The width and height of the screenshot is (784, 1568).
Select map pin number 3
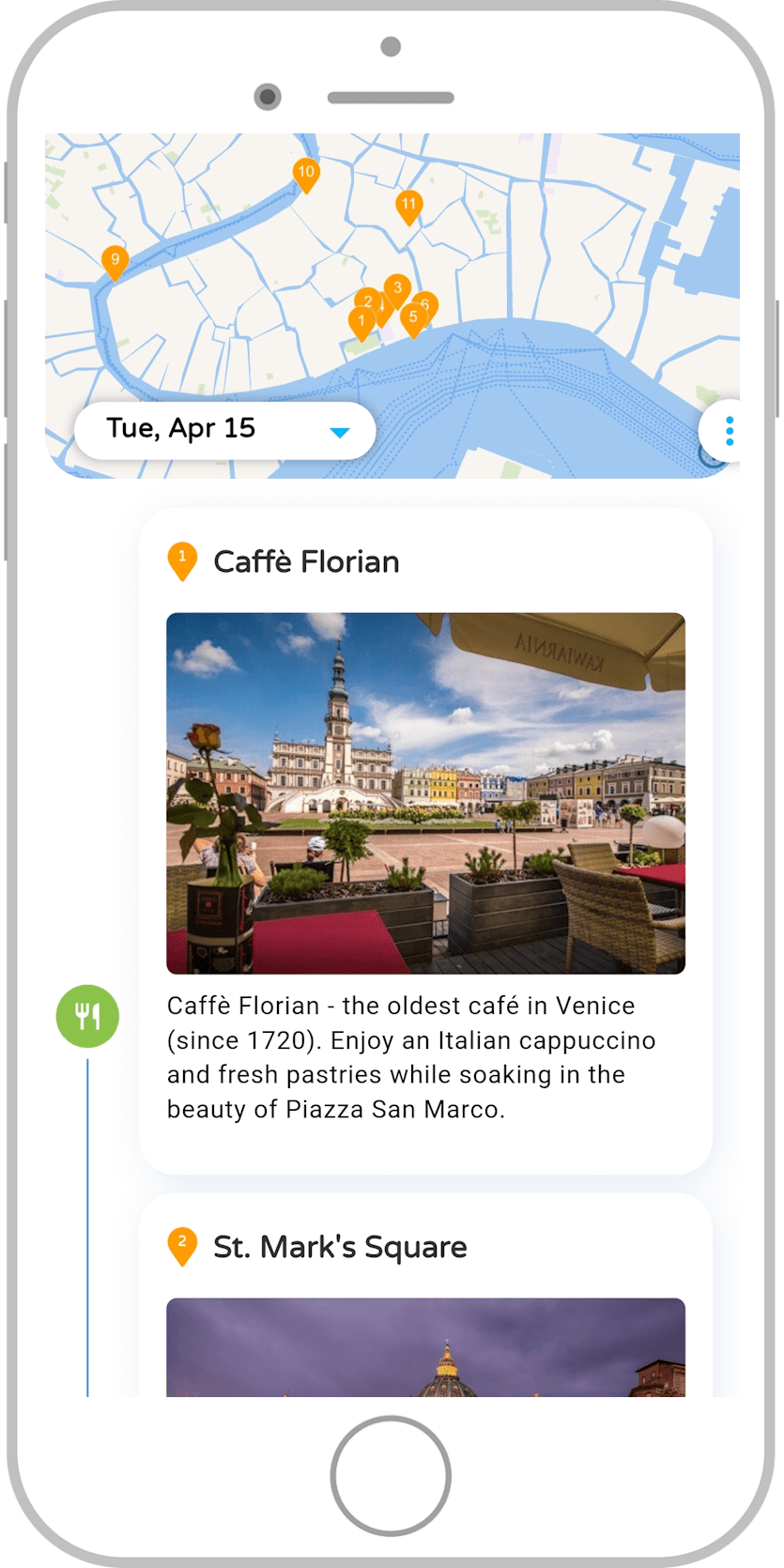(x=397, y=287)
